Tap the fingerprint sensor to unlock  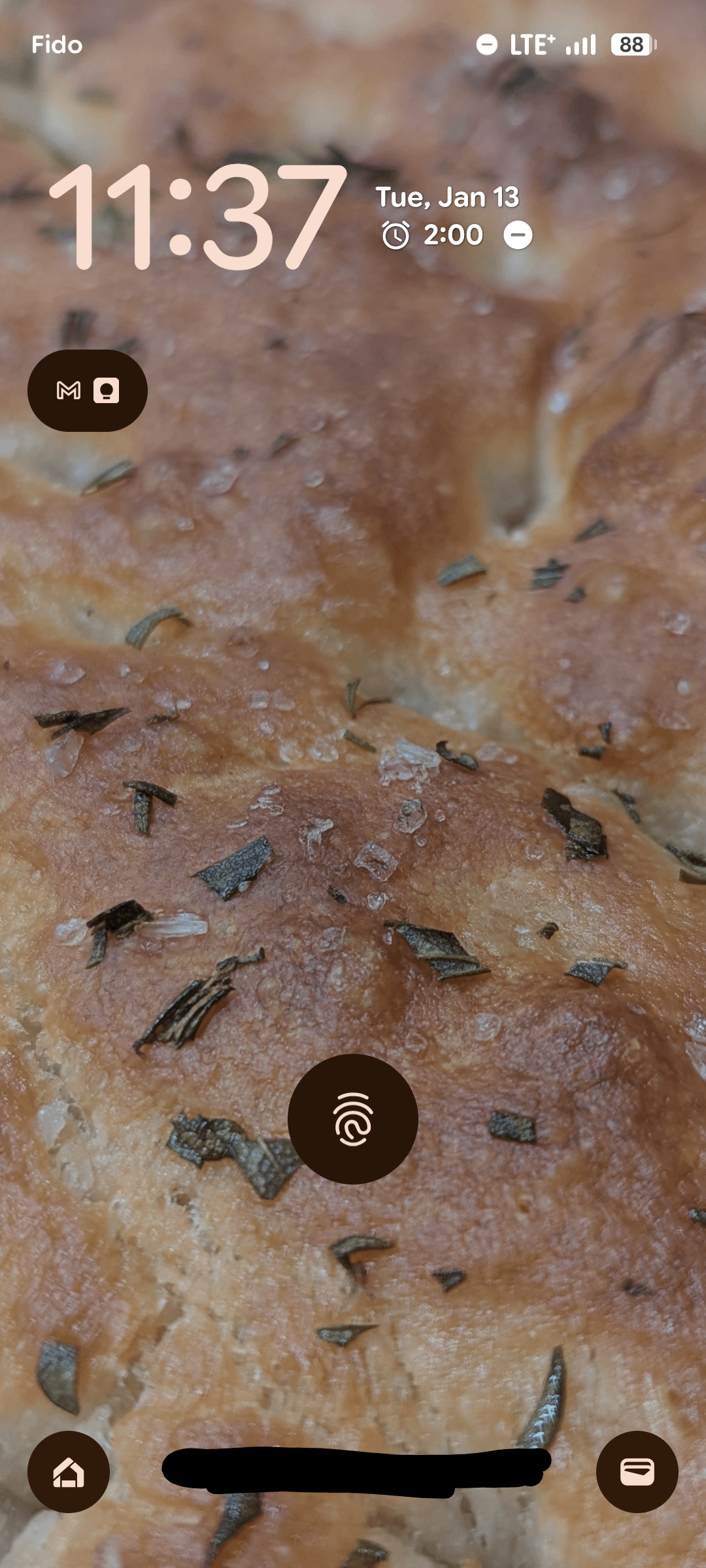(353, 1119)
